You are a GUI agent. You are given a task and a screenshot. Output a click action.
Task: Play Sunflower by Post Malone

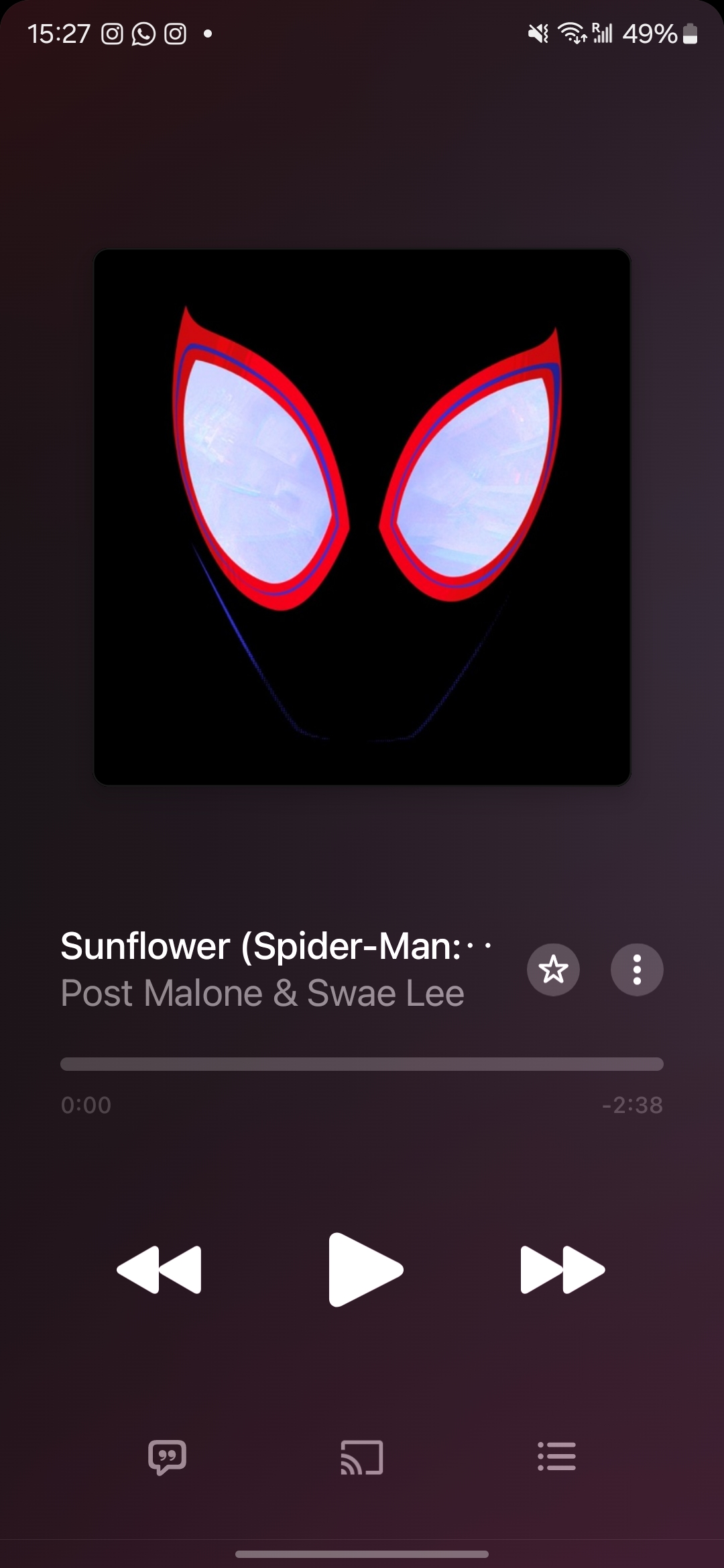[x=363, y=1269]
